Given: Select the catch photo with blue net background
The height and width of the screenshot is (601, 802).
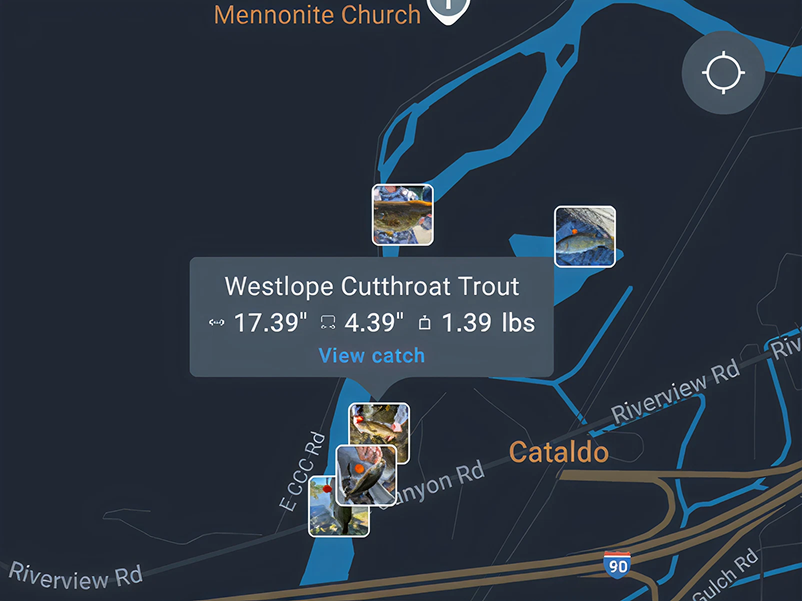Looking at the screenshot, I should tap(585, 236).
